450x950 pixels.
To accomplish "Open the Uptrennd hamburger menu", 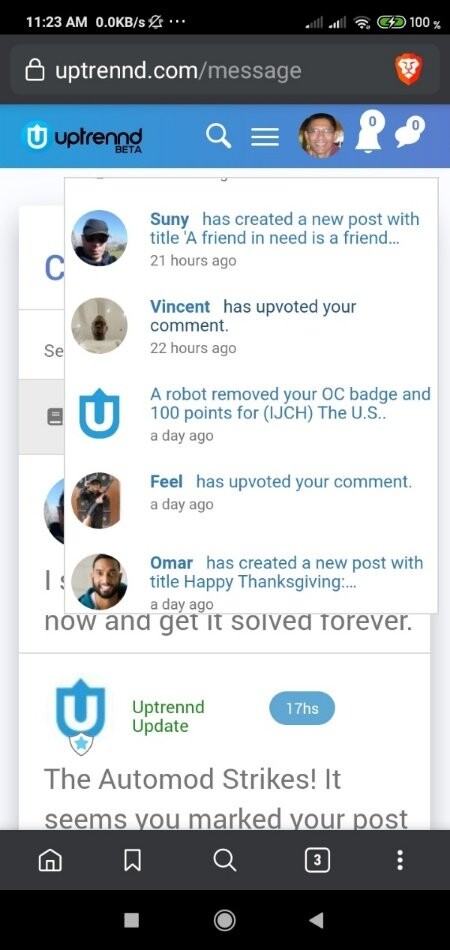I will (265, 138).
